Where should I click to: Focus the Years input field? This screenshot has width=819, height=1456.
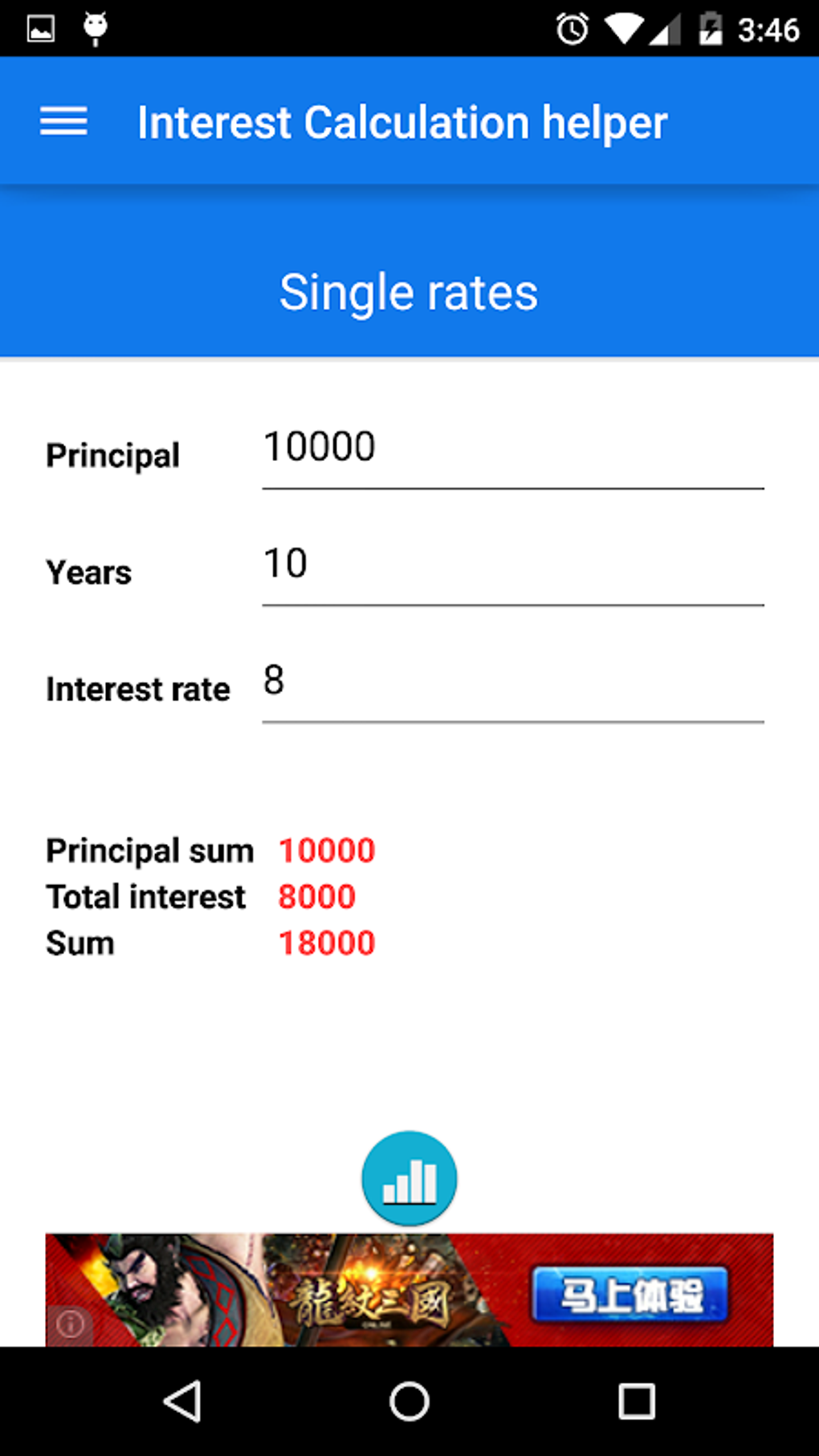pyautogui.click(x=512, y=565)
